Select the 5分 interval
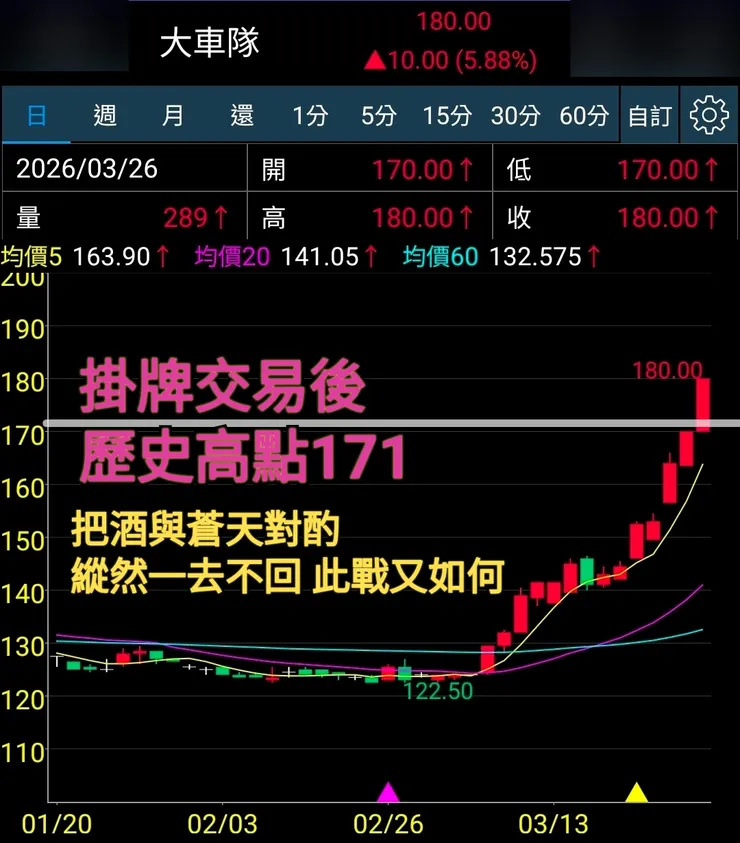This screenshot has height=843, width=740. [378, 115]
